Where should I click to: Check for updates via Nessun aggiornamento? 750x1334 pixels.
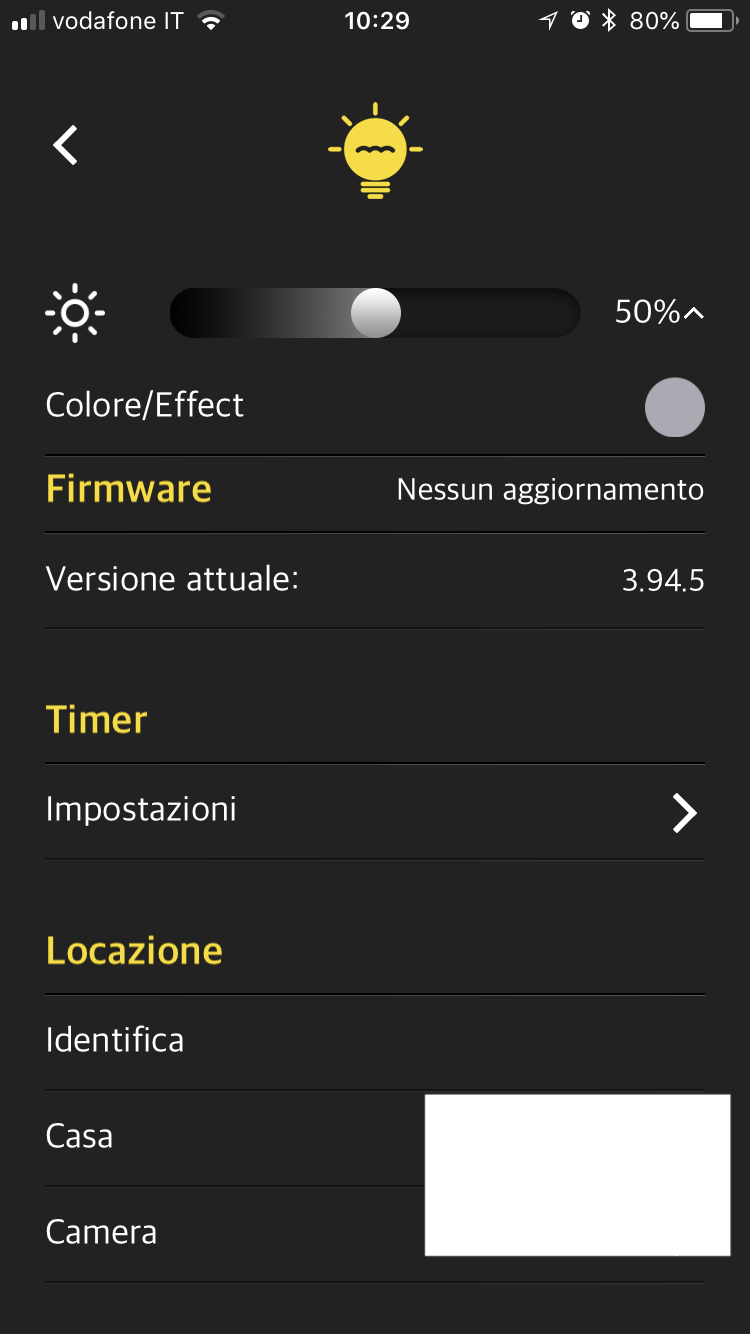tap(549, 489)
